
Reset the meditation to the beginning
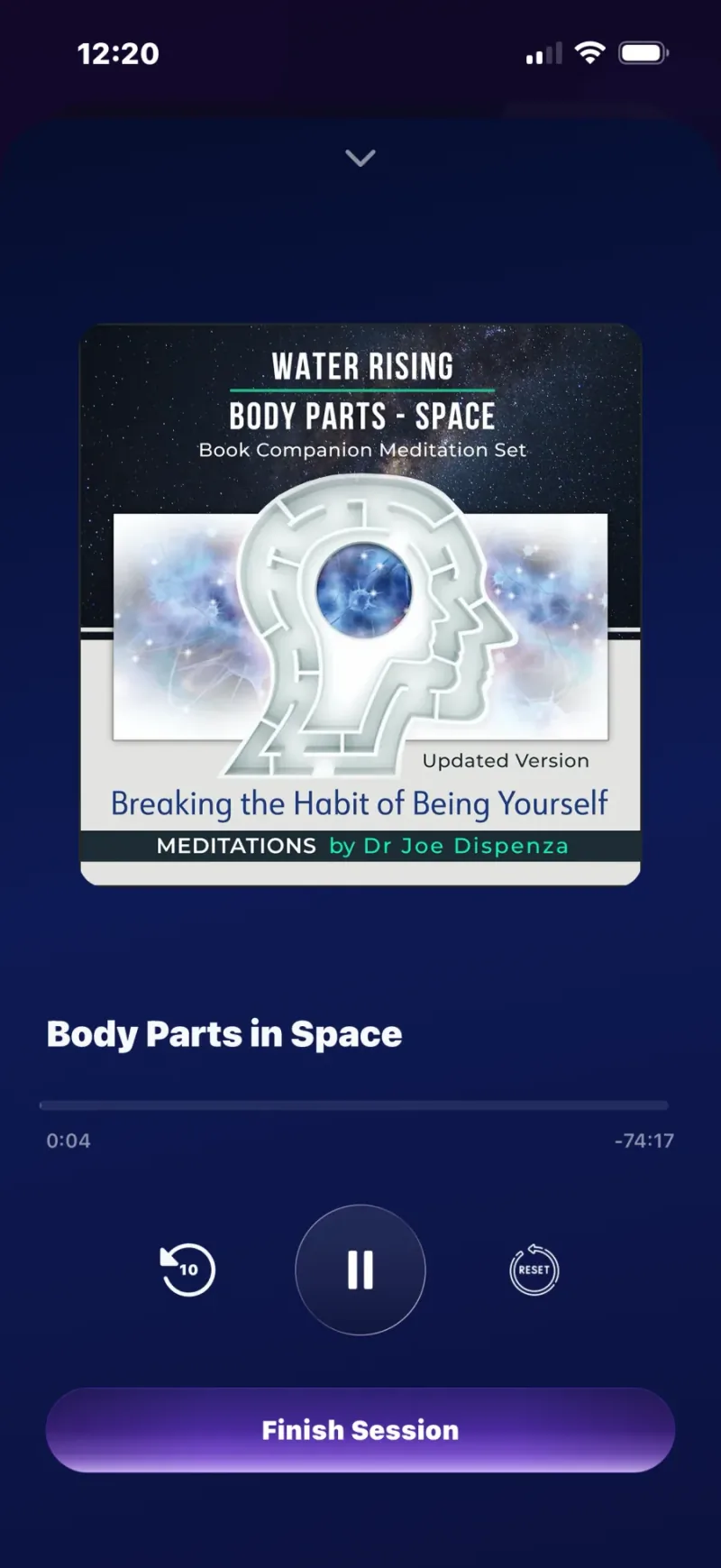pos(534,1269)
